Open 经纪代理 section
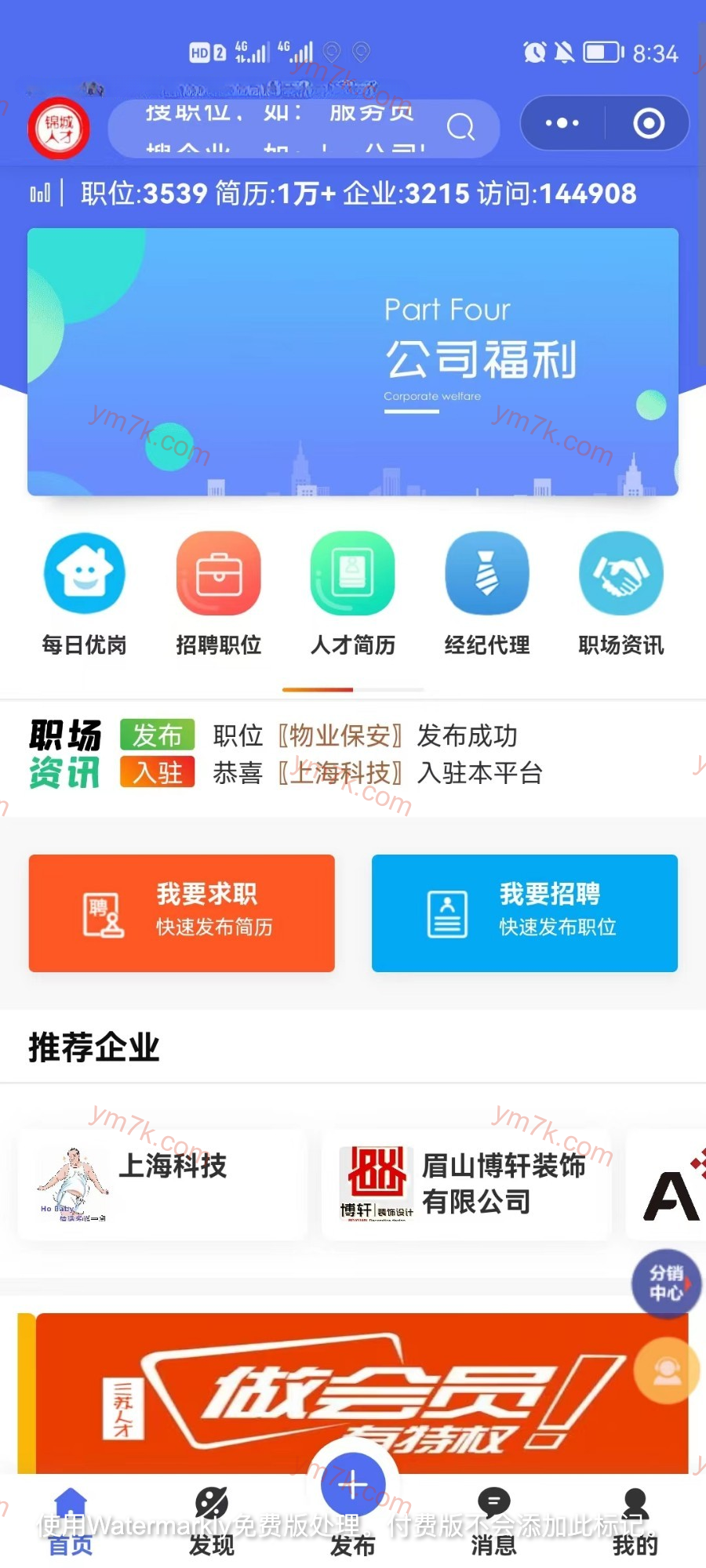 (486, 593)
